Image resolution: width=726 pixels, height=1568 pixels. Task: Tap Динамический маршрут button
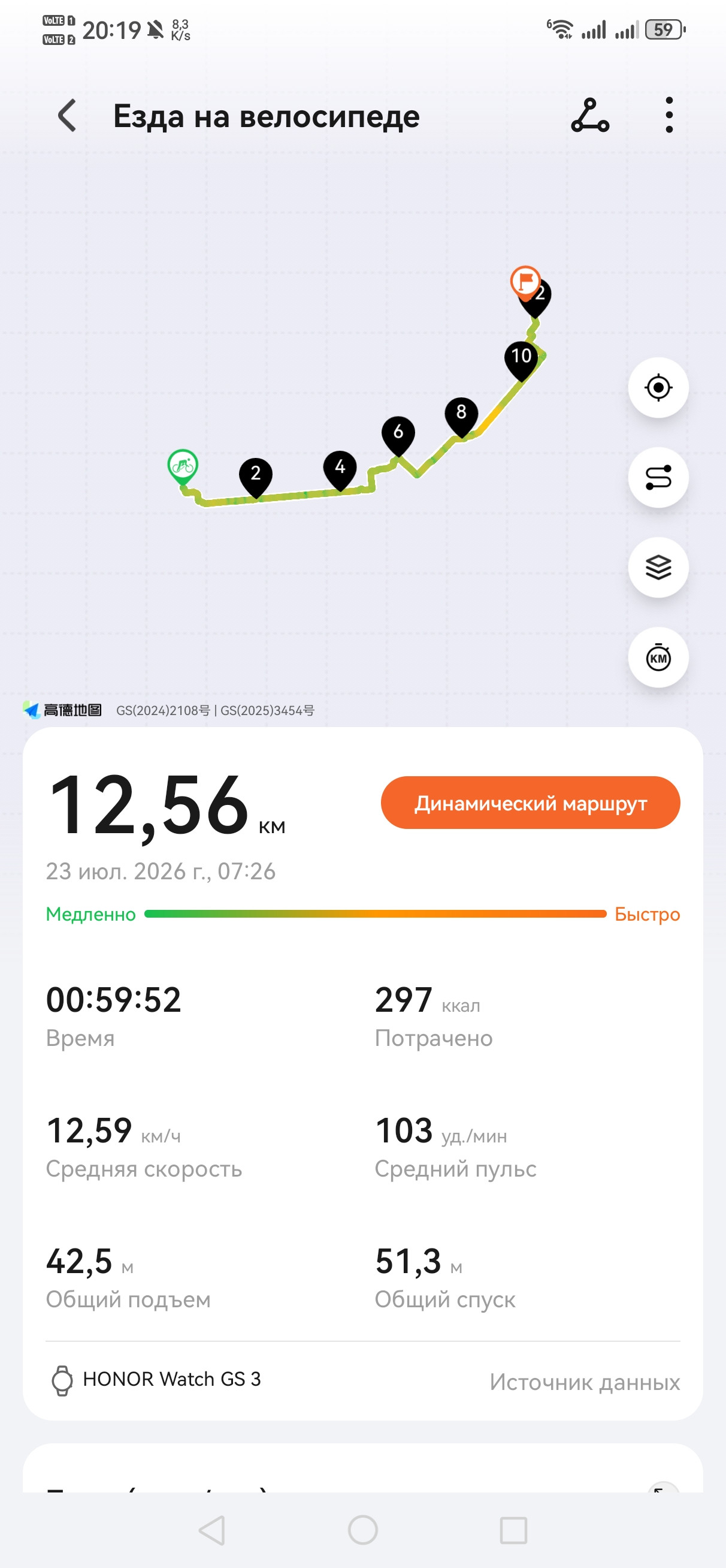(530, 802)
